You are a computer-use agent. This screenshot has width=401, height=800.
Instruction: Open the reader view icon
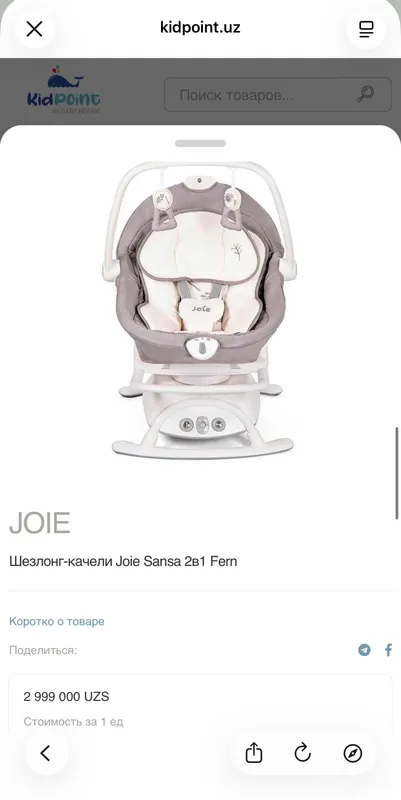point(366,29)
